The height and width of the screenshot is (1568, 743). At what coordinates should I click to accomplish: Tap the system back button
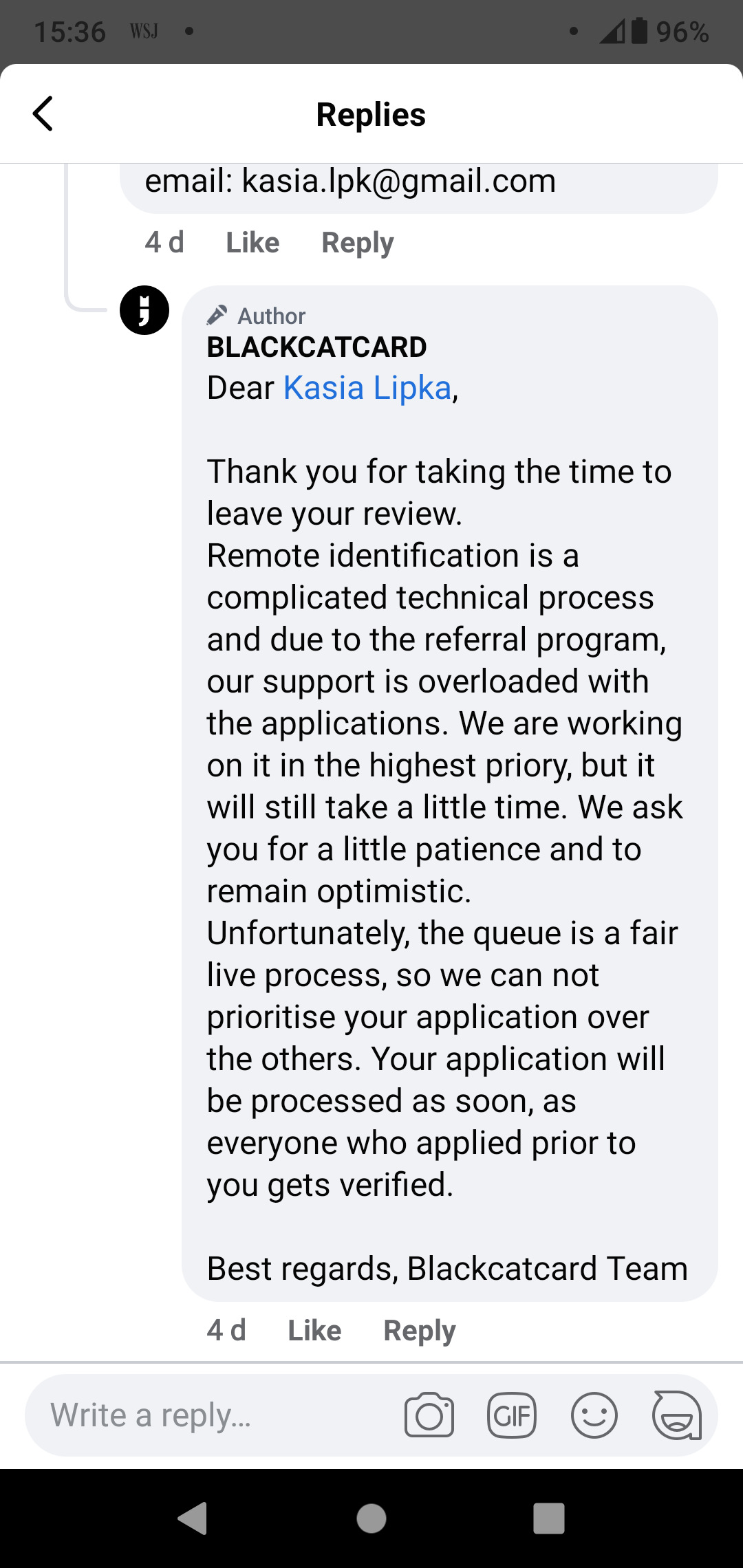tap(193, 1518)
